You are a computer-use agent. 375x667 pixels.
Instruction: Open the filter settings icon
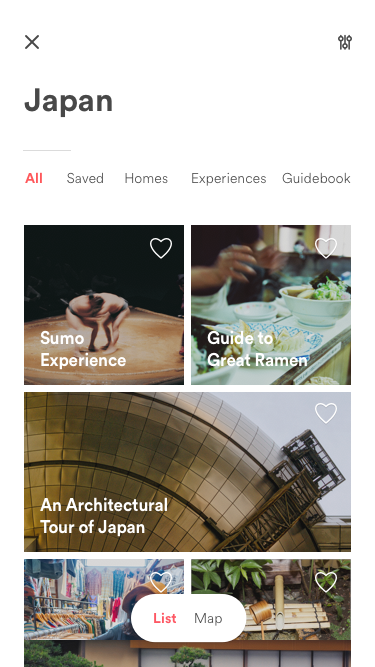click(345, 42)
